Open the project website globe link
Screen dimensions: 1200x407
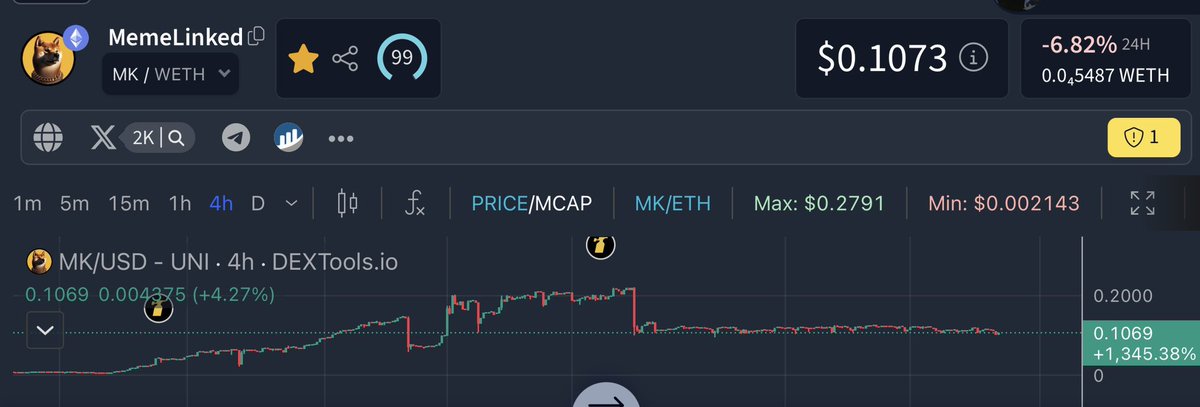49,138
